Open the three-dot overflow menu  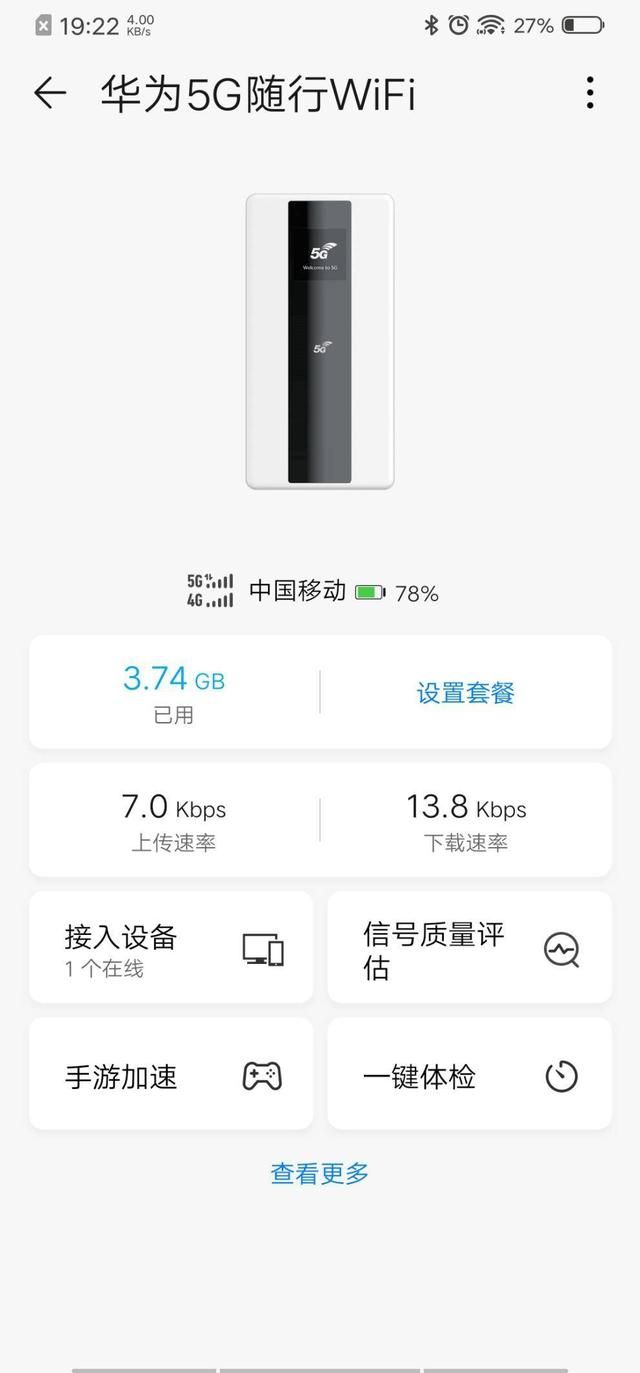(590, 93)
